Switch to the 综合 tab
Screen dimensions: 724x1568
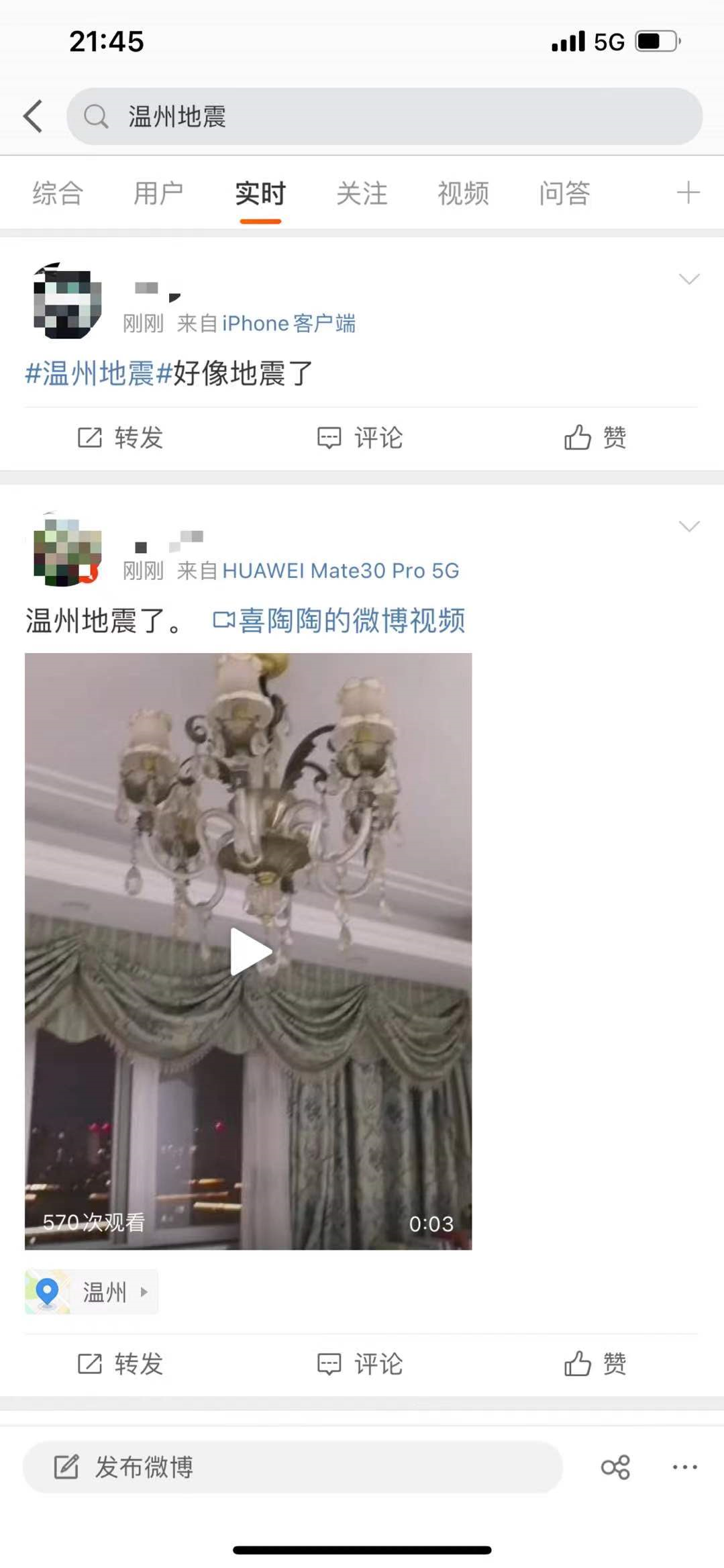coord(58,193)
